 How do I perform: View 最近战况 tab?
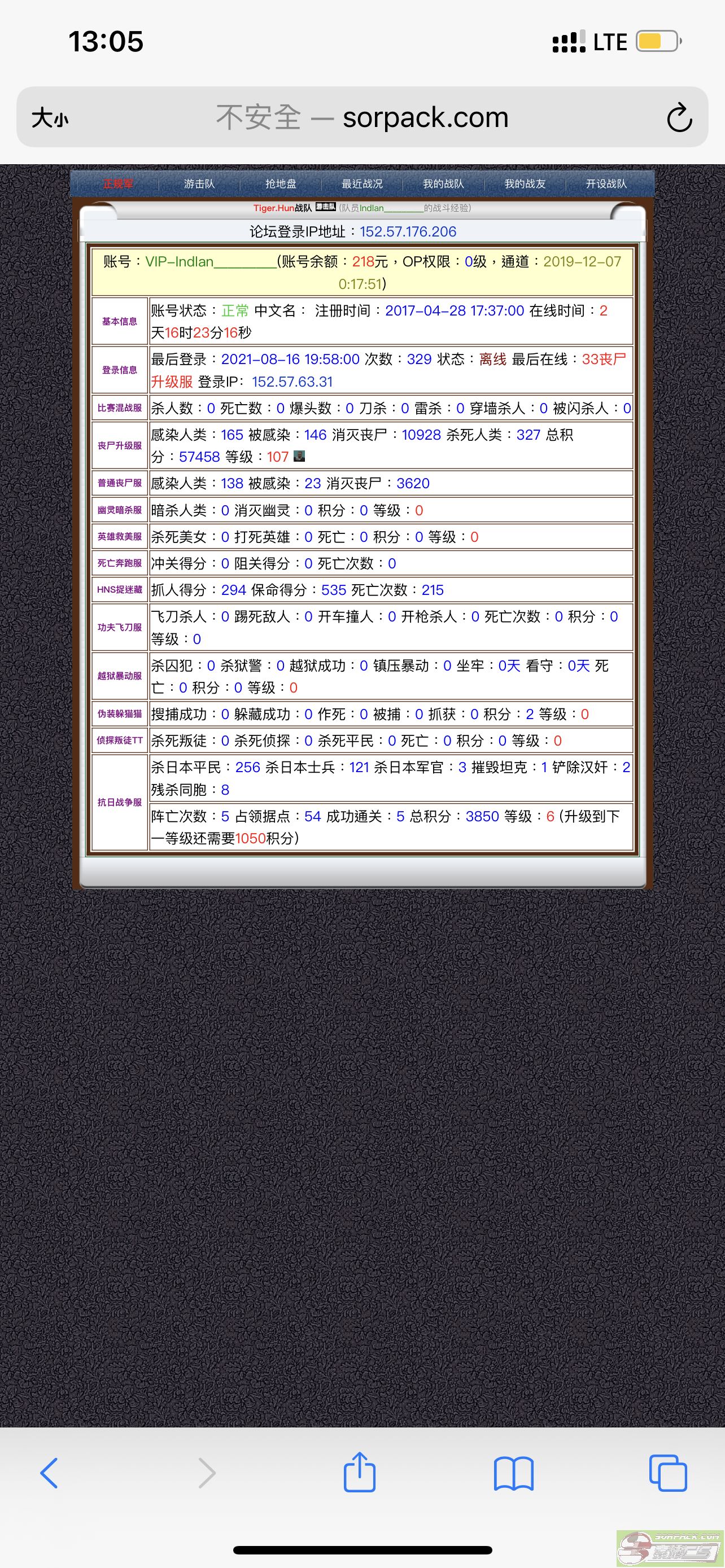pyautogui.click(x=362, y=183)
